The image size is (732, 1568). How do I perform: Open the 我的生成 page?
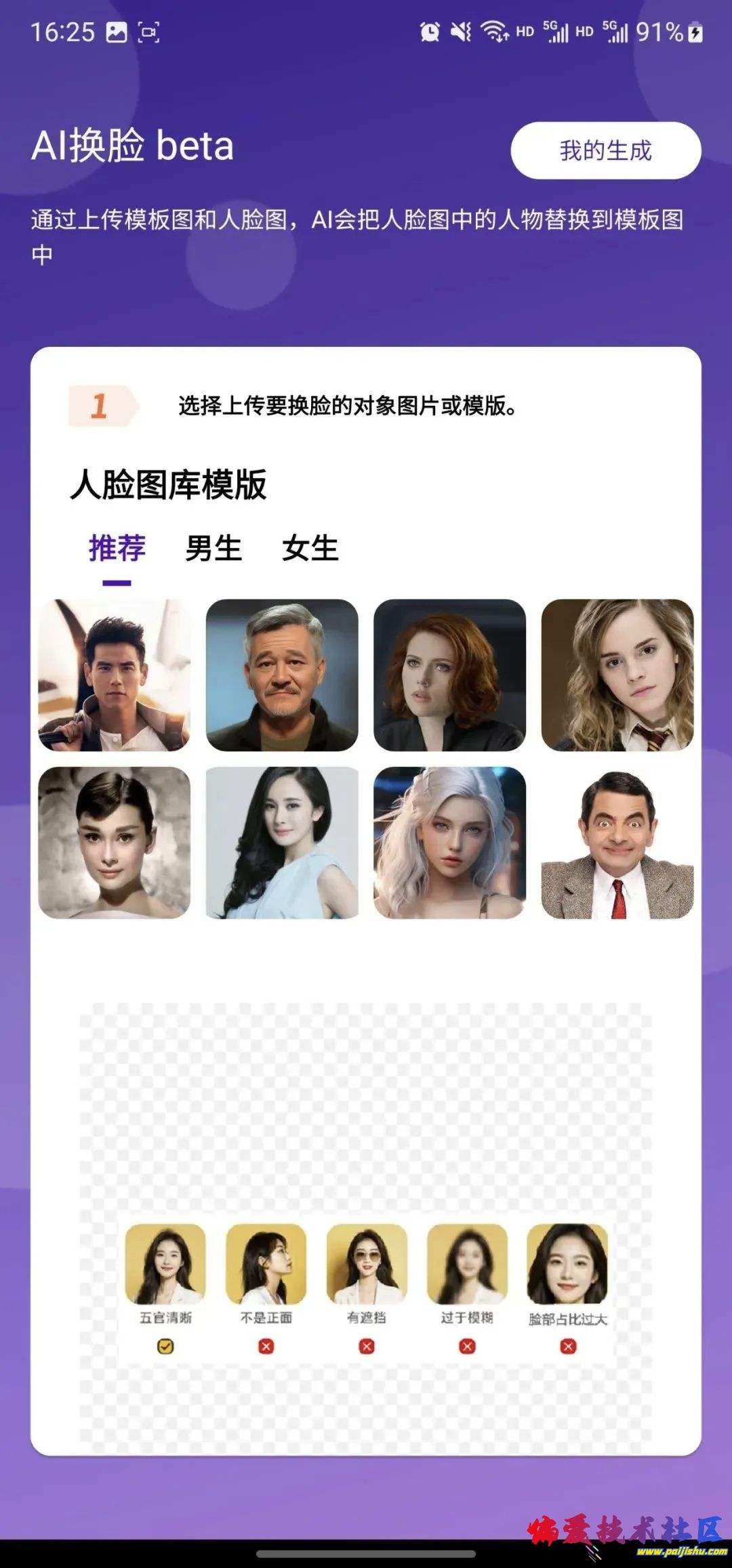point(605,150)
